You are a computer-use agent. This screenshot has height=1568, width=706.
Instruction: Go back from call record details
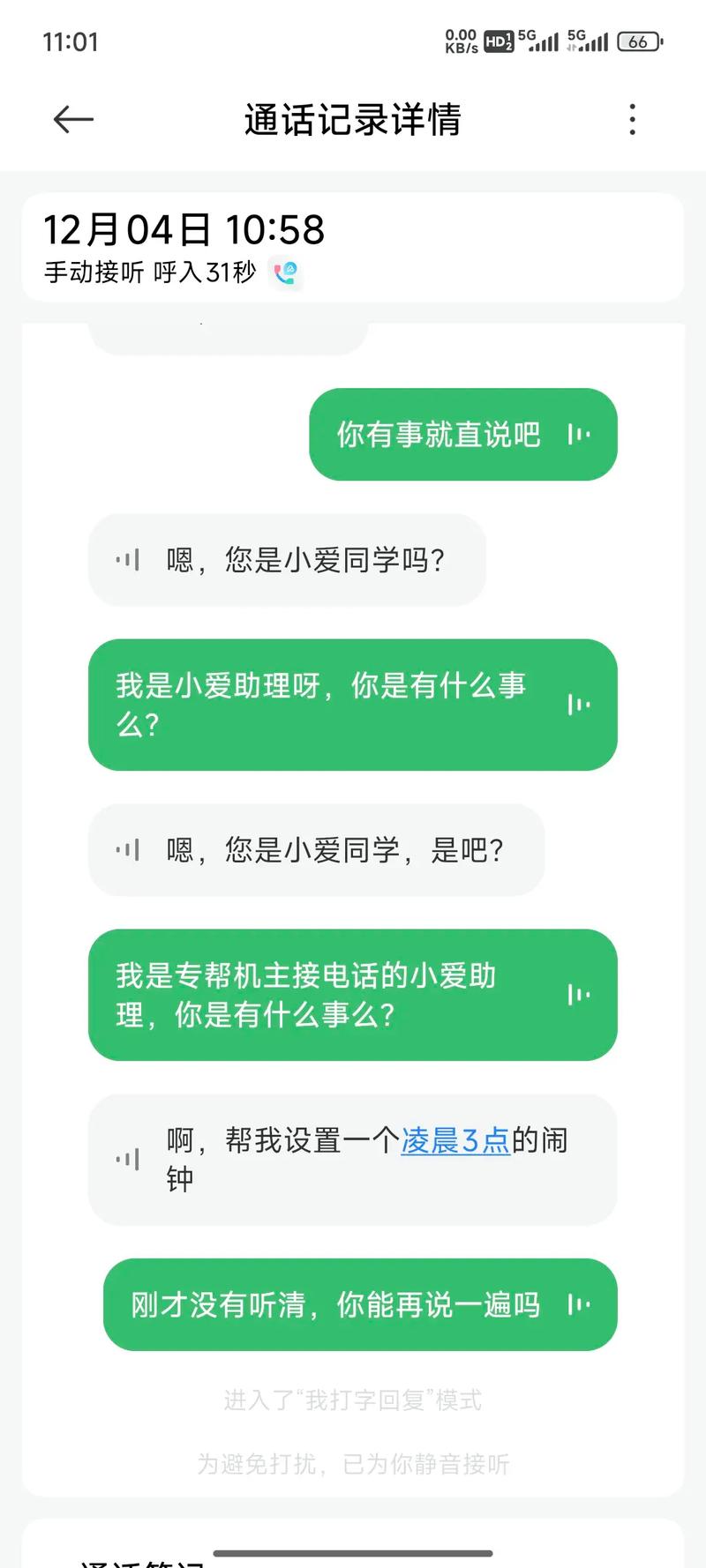click(x=73, y=119)
